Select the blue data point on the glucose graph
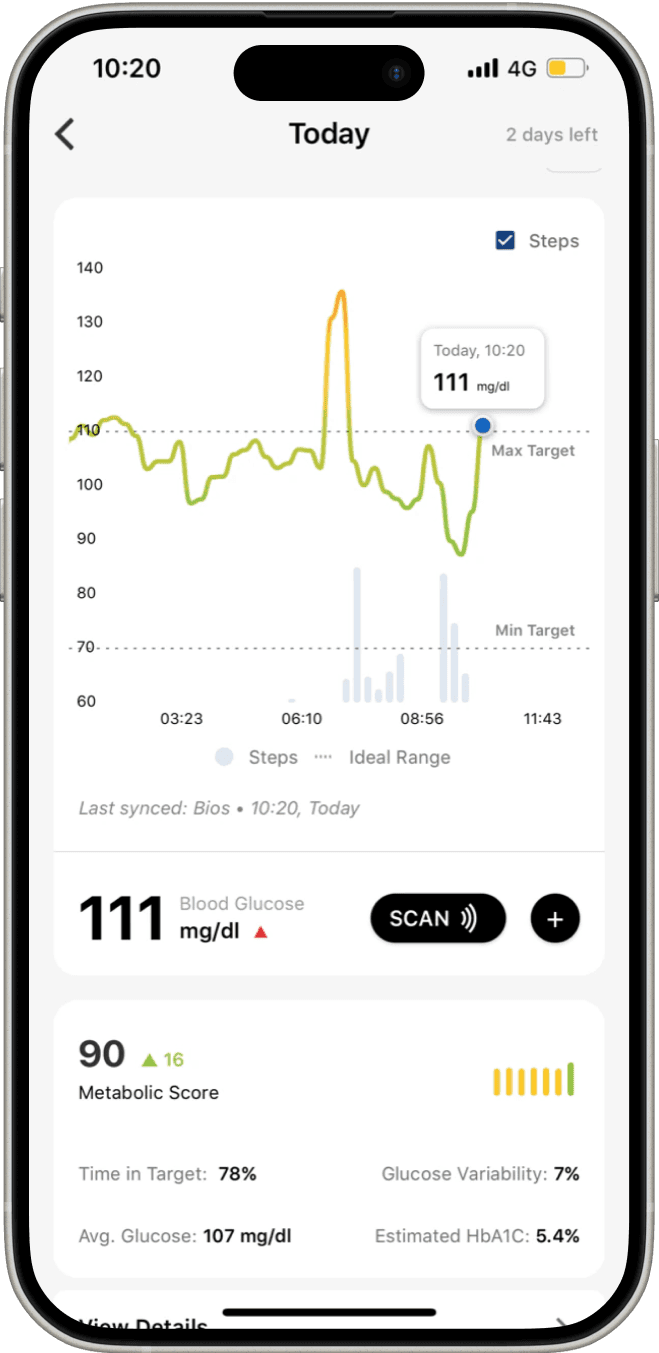Viewport: 659px width, 1353px height. tap(483, 426)
